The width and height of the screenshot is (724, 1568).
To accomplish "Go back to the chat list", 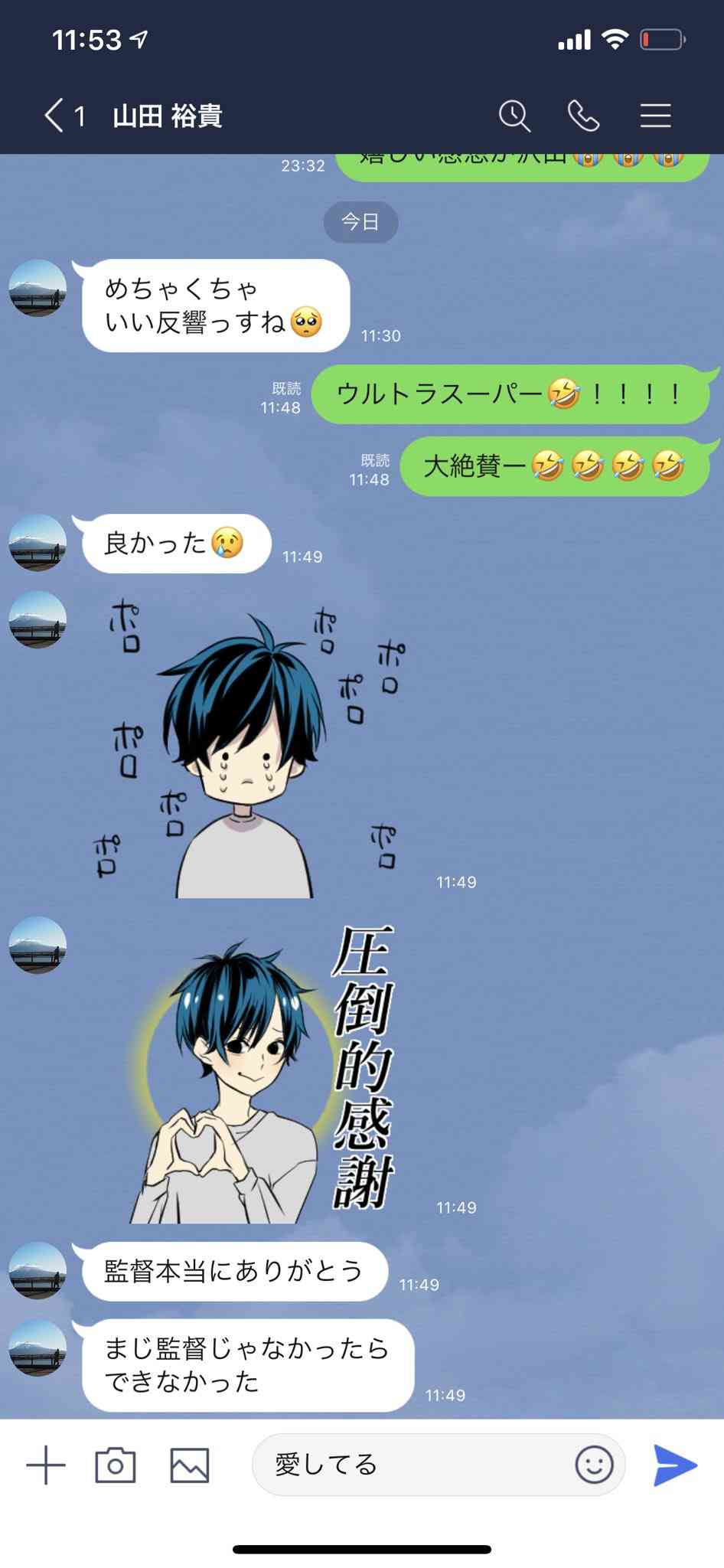I will (x=55, y=116).
